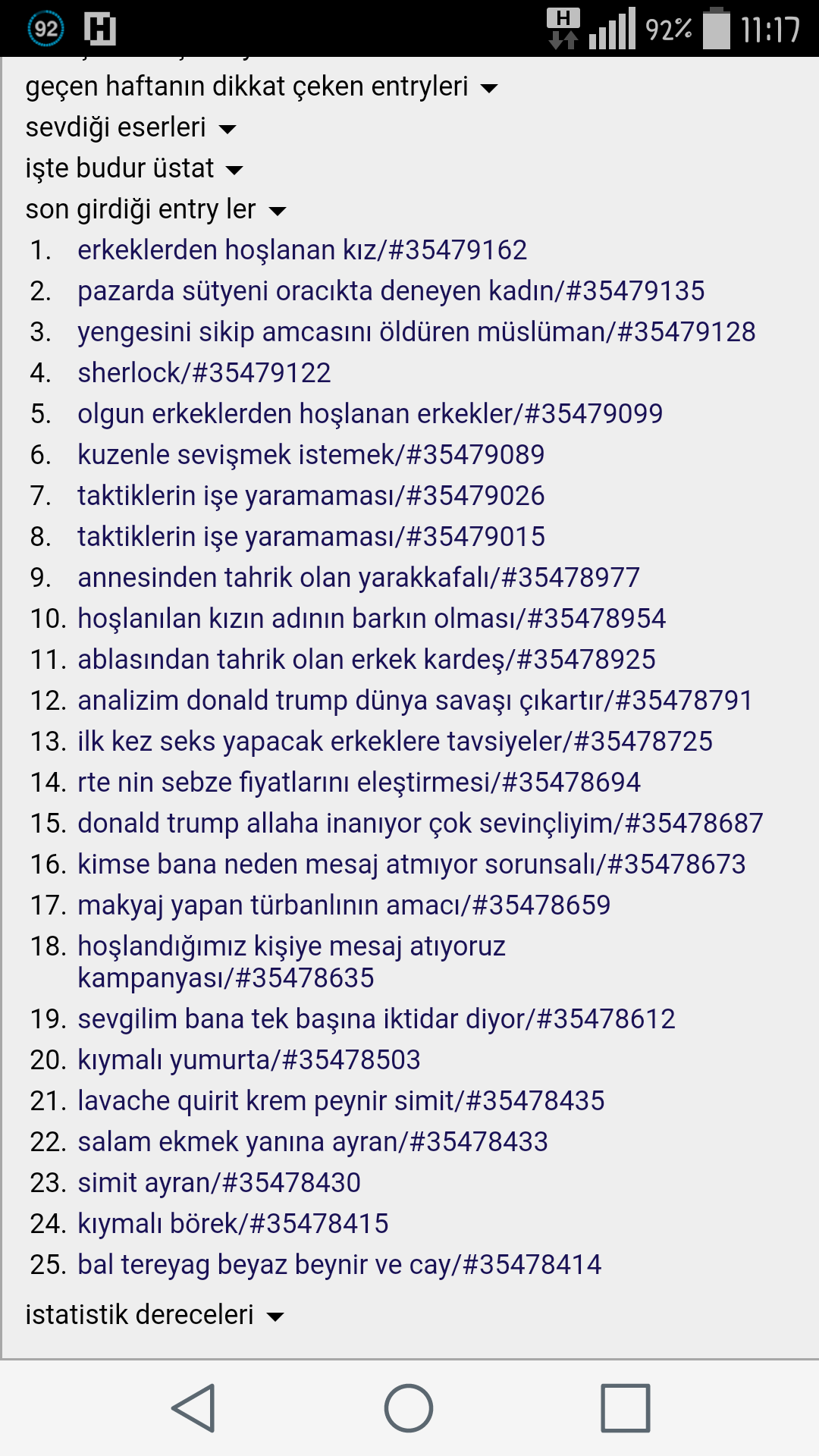The image size is (819, 1456).
Task: Open kıymalı börek/#35478415 entry
Action: tap(233, 1224)
